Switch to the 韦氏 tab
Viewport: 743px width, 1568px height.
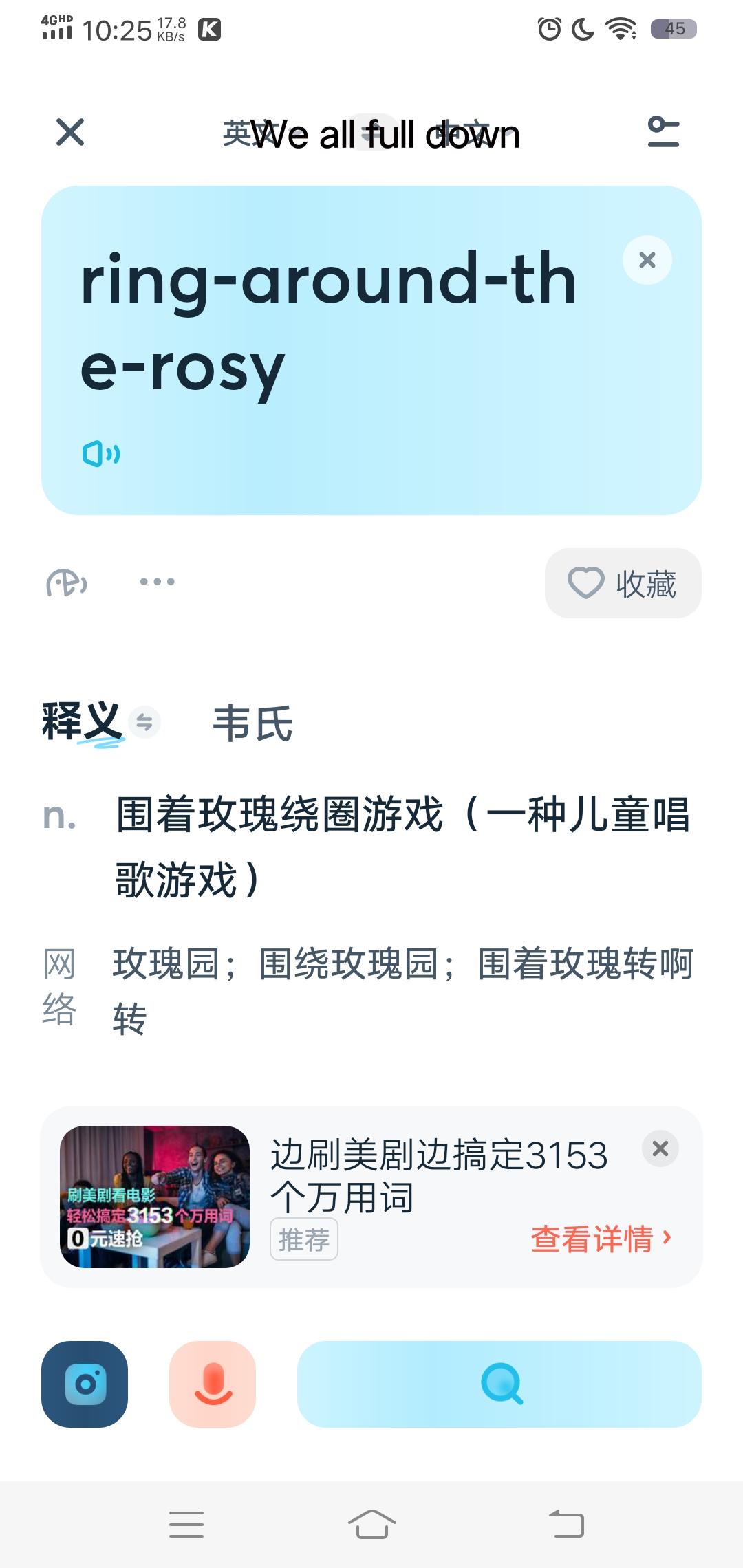[252, 723]
